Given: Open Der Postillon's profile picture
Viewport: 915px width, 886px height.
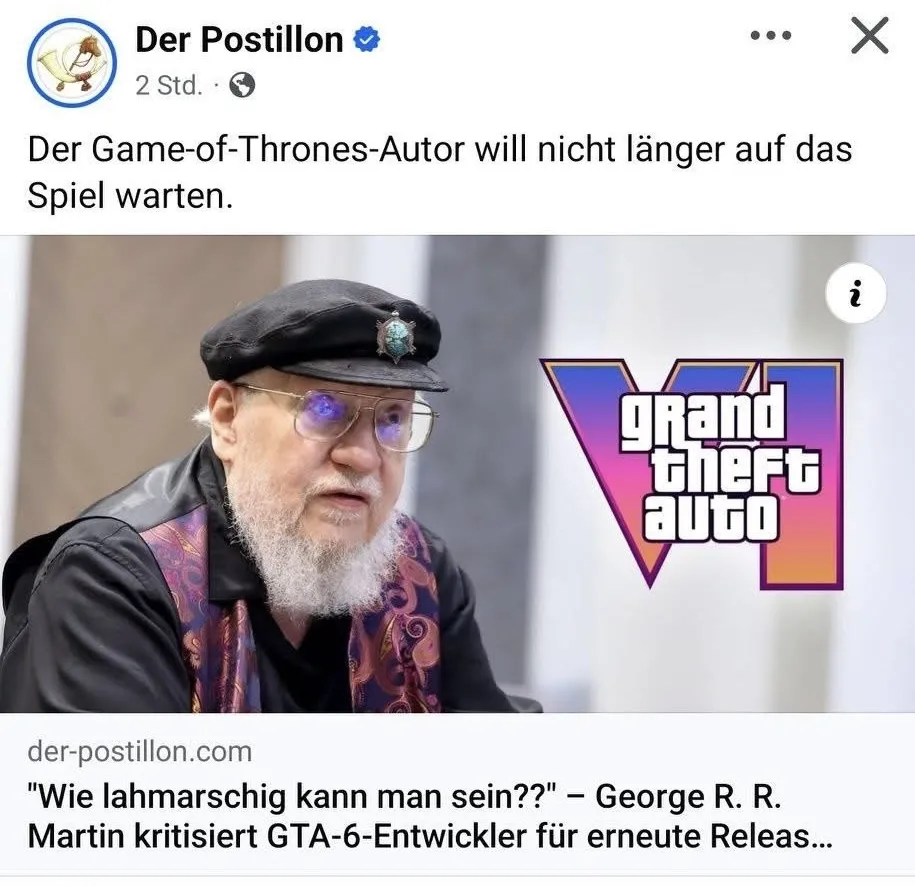Looking at the screenshot, I should [x=70, y=62].
